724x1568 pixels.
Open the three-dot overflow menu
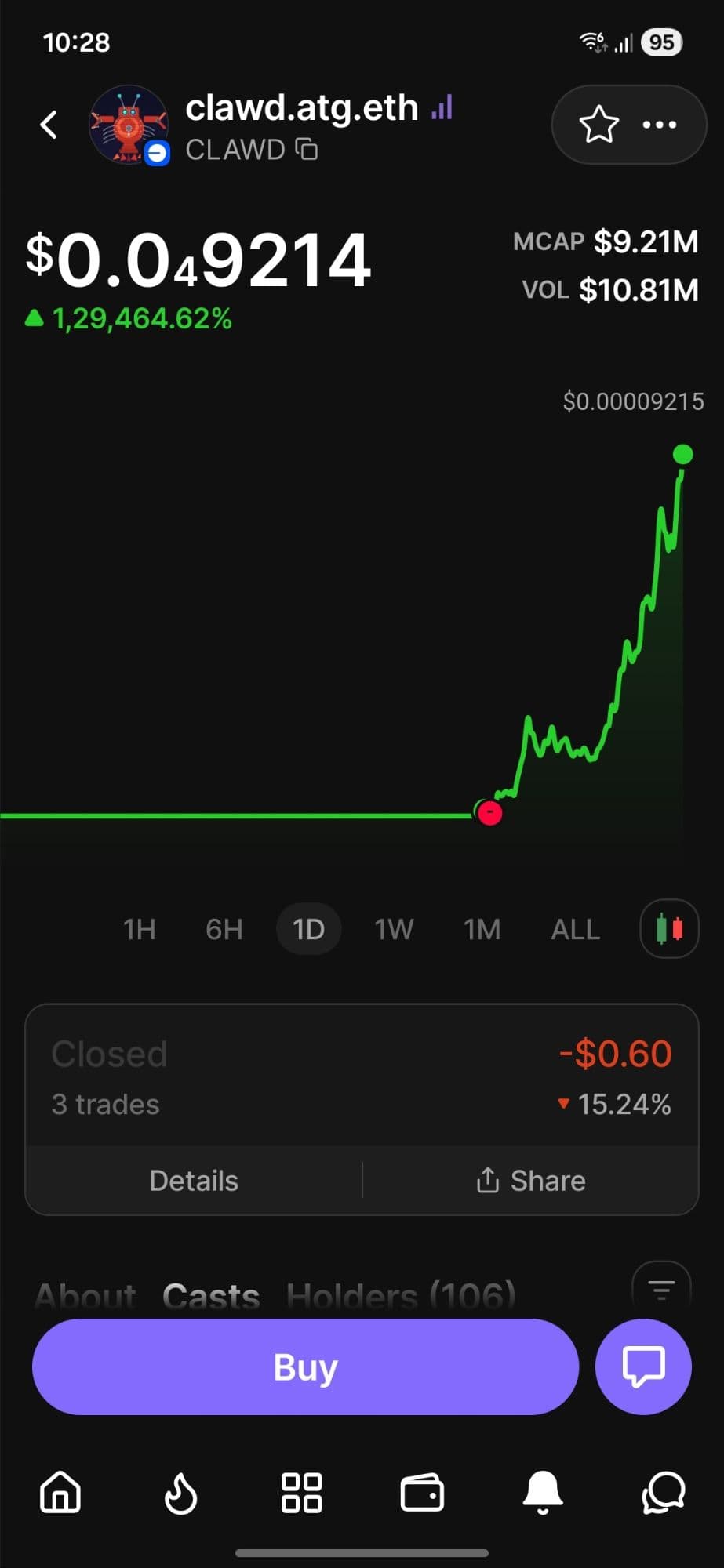pos(659,125)
